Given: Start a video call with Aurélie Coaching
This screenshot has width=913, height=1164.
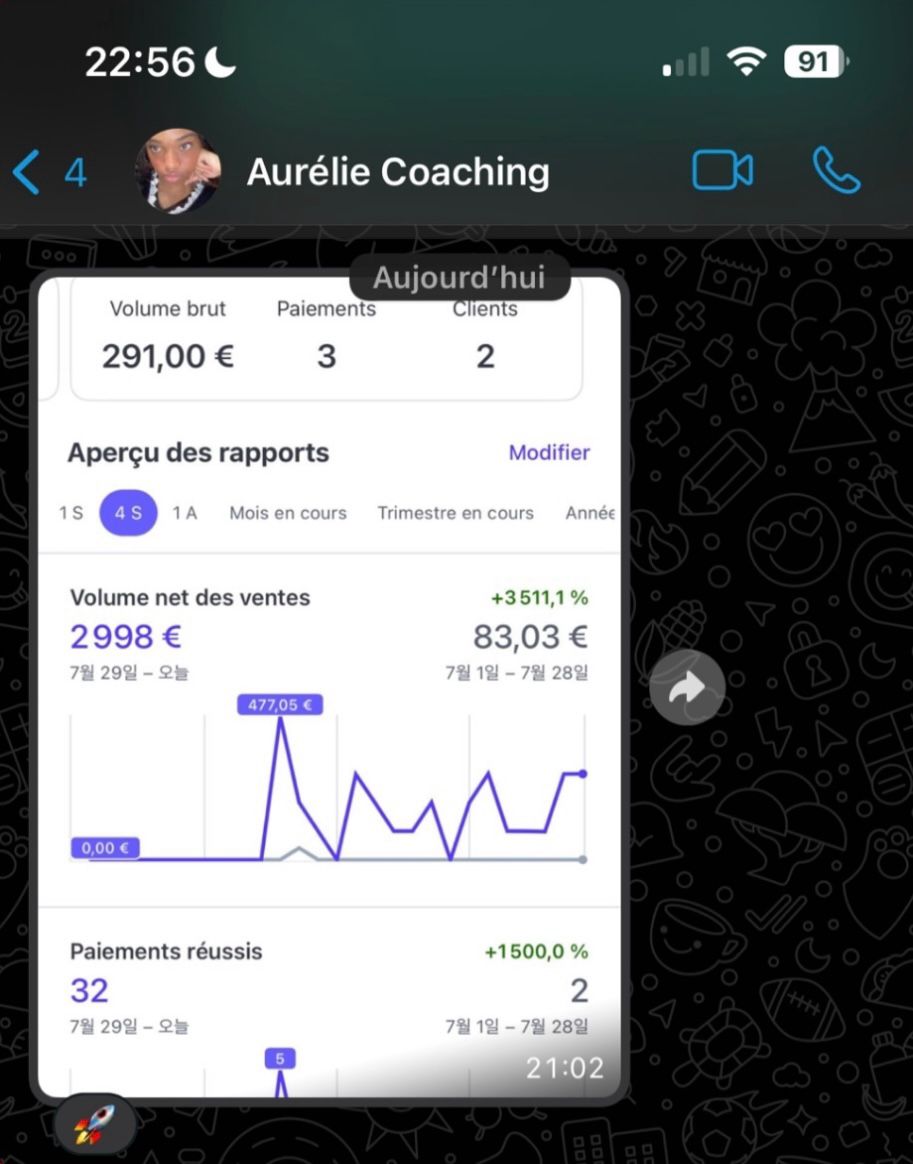Looking at the screenshot, I should (722, 170).
